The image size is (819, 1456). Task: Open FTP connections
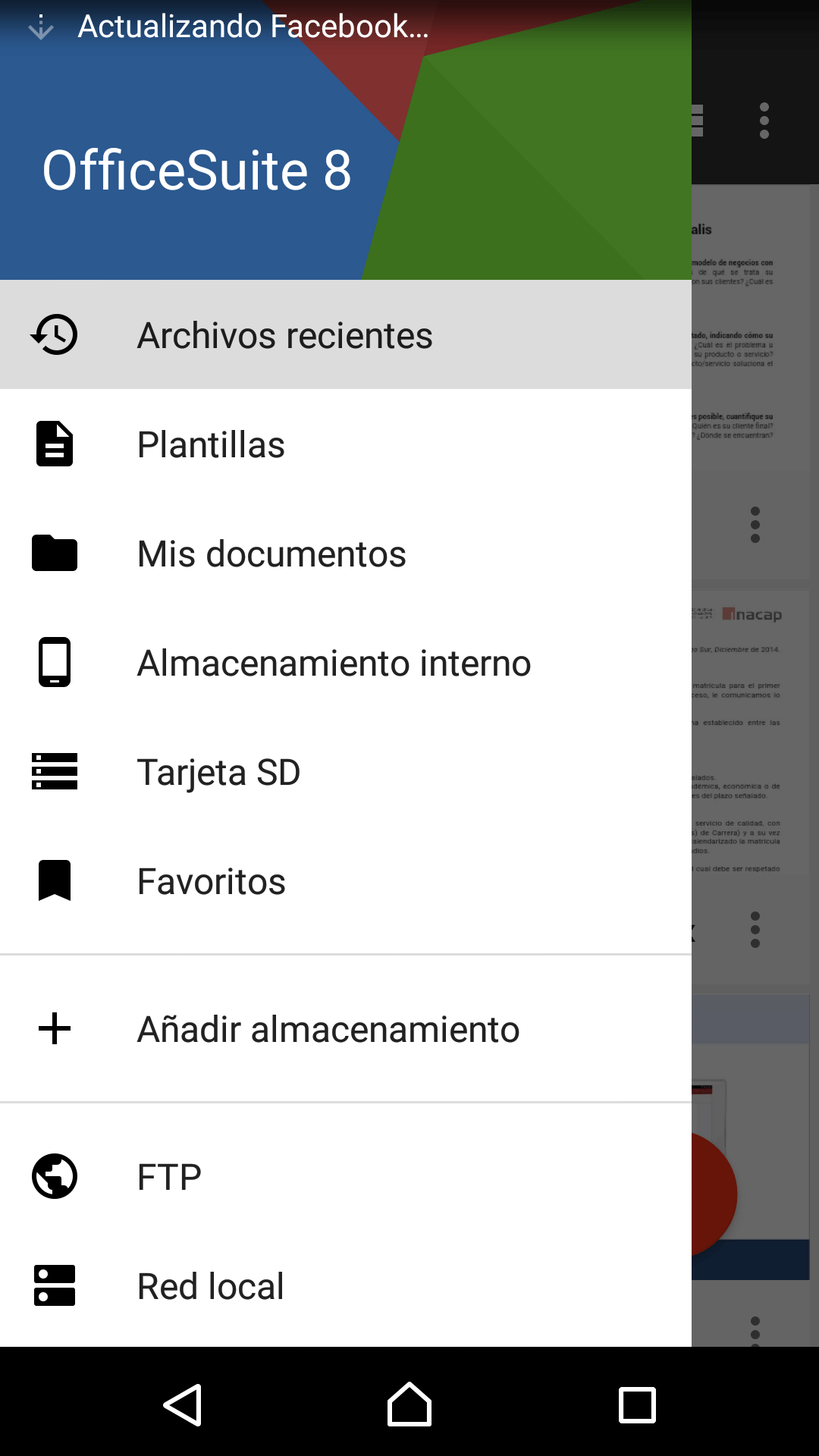pyautogui.click(x=346, y=1176)
